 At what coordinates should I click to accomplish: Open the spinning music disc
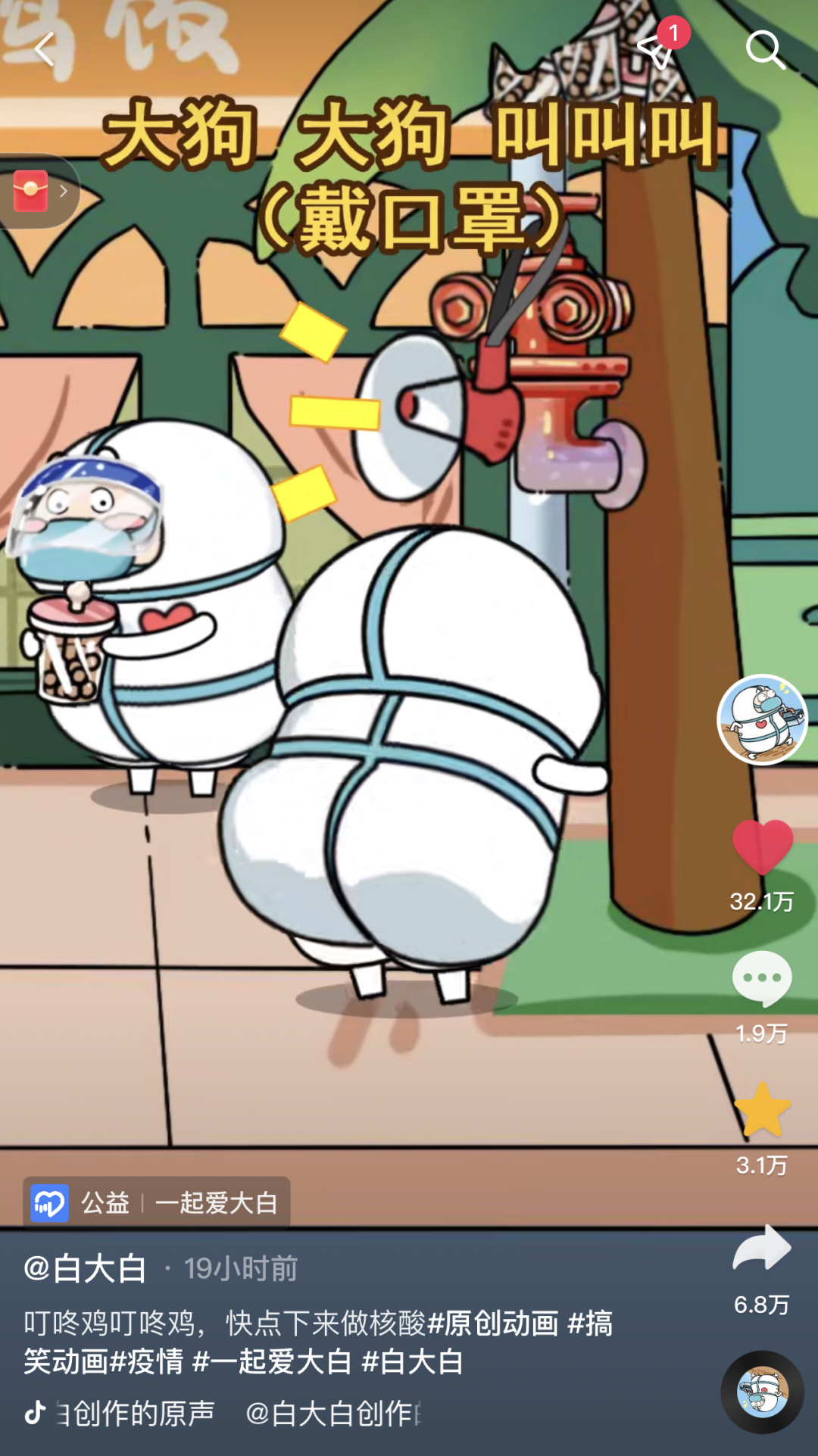pyautogui.click(x=762, y=1392)
